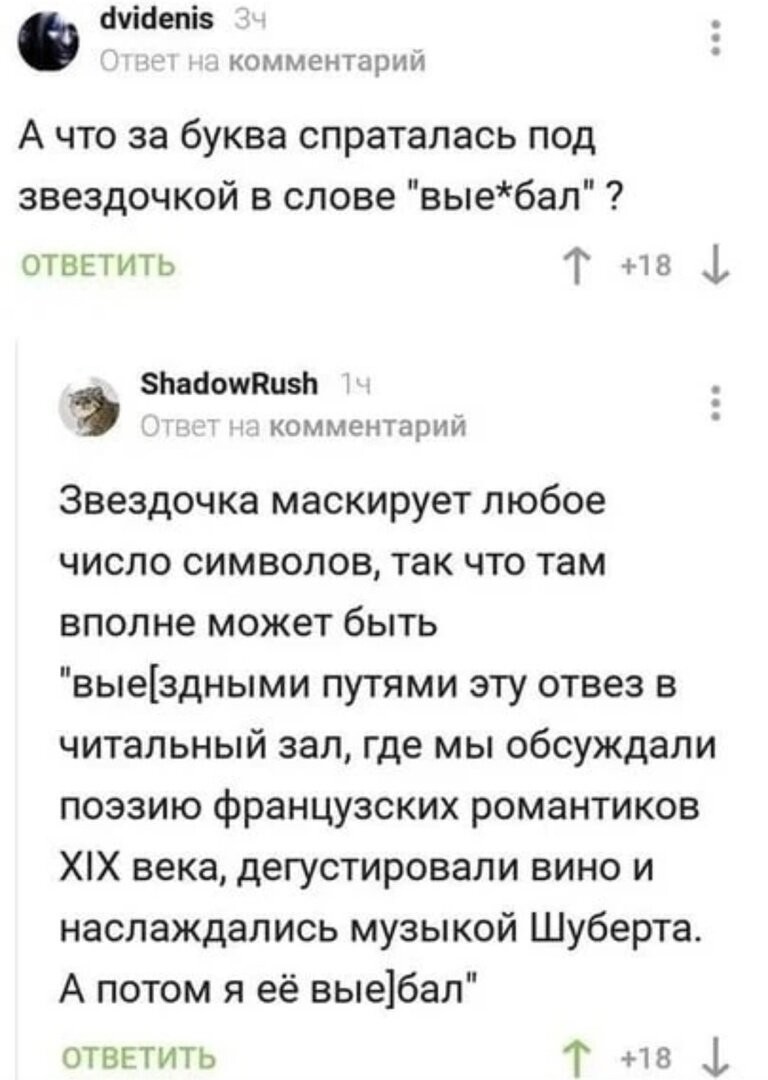Image resolution: width=768 pixels, height=1080 pixels.
Task: Open parent comment link under dvidenis
Action: tap(263, 61)
